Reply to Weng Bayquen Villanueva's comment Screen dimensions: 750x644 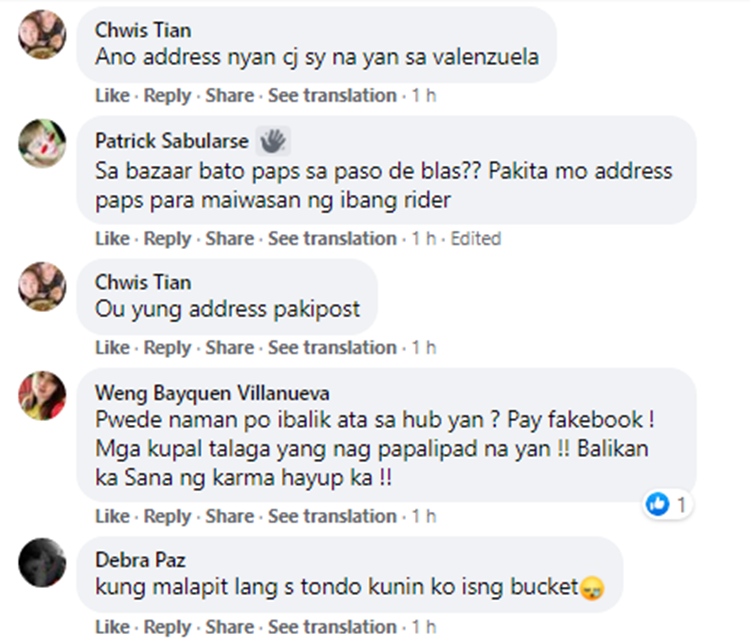(x=167, y=516)
